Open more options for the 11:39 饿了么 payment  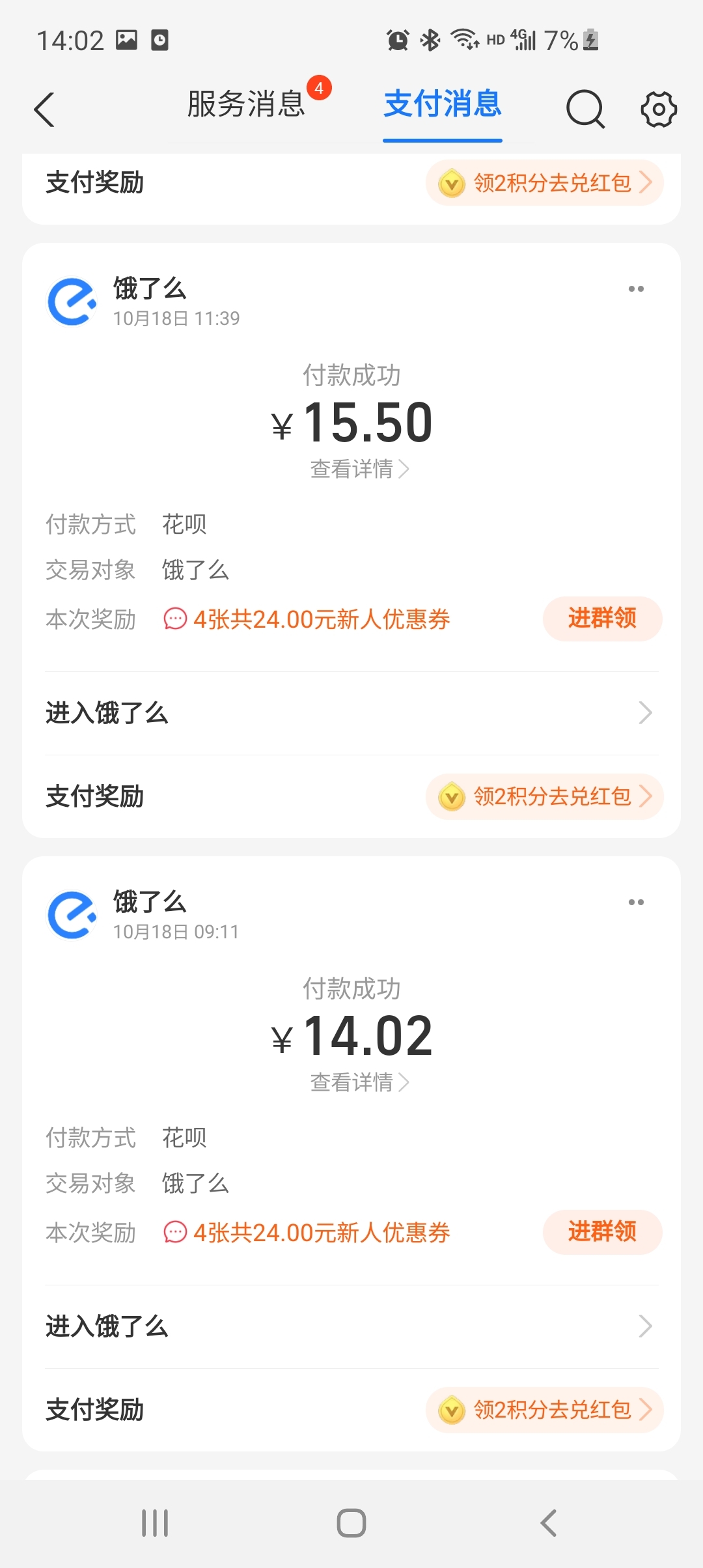tap(636, 289)
